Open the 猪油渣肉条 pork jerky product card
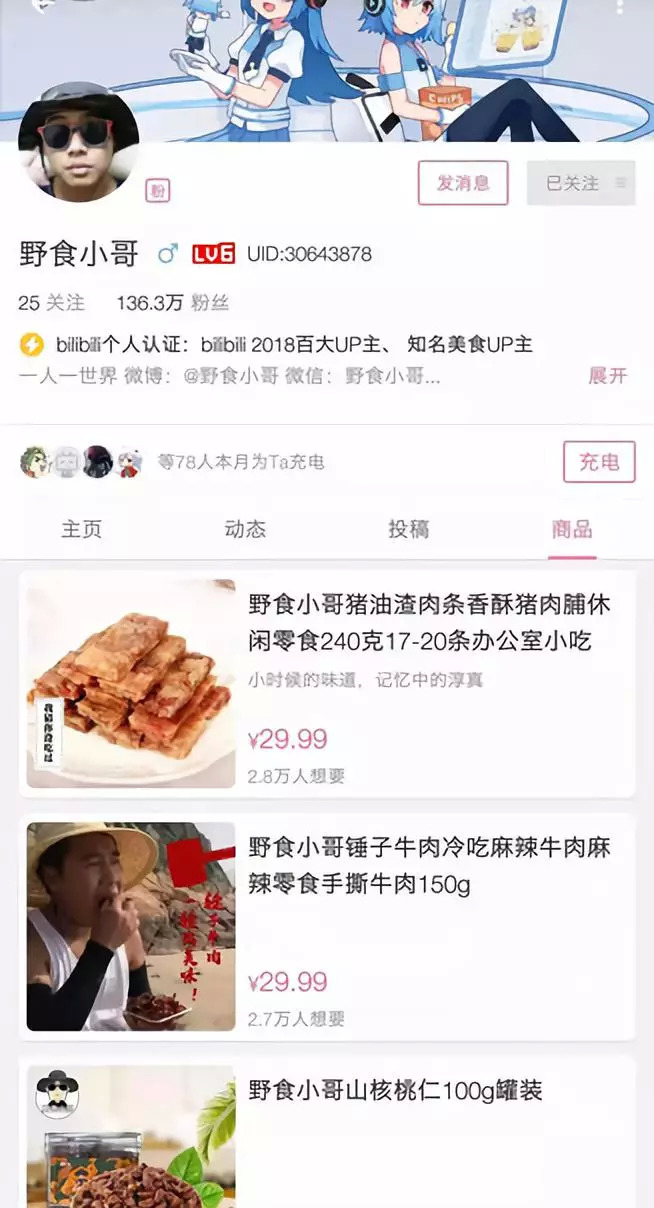The height and width of the screenshot is (1208, 654). coord(327,684)
